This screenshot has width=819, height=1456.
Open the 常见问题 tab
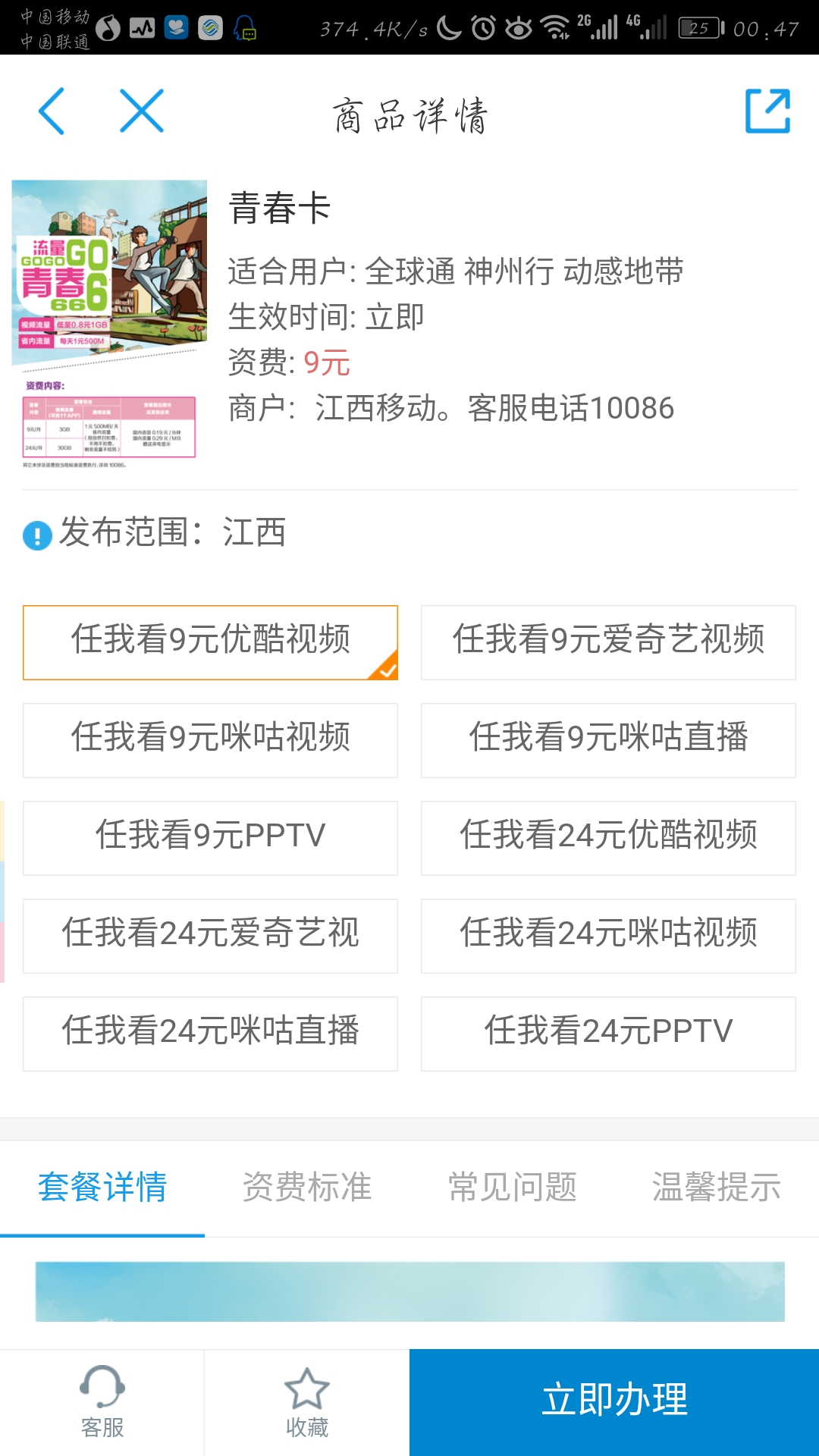click(x=512, y=1188)
